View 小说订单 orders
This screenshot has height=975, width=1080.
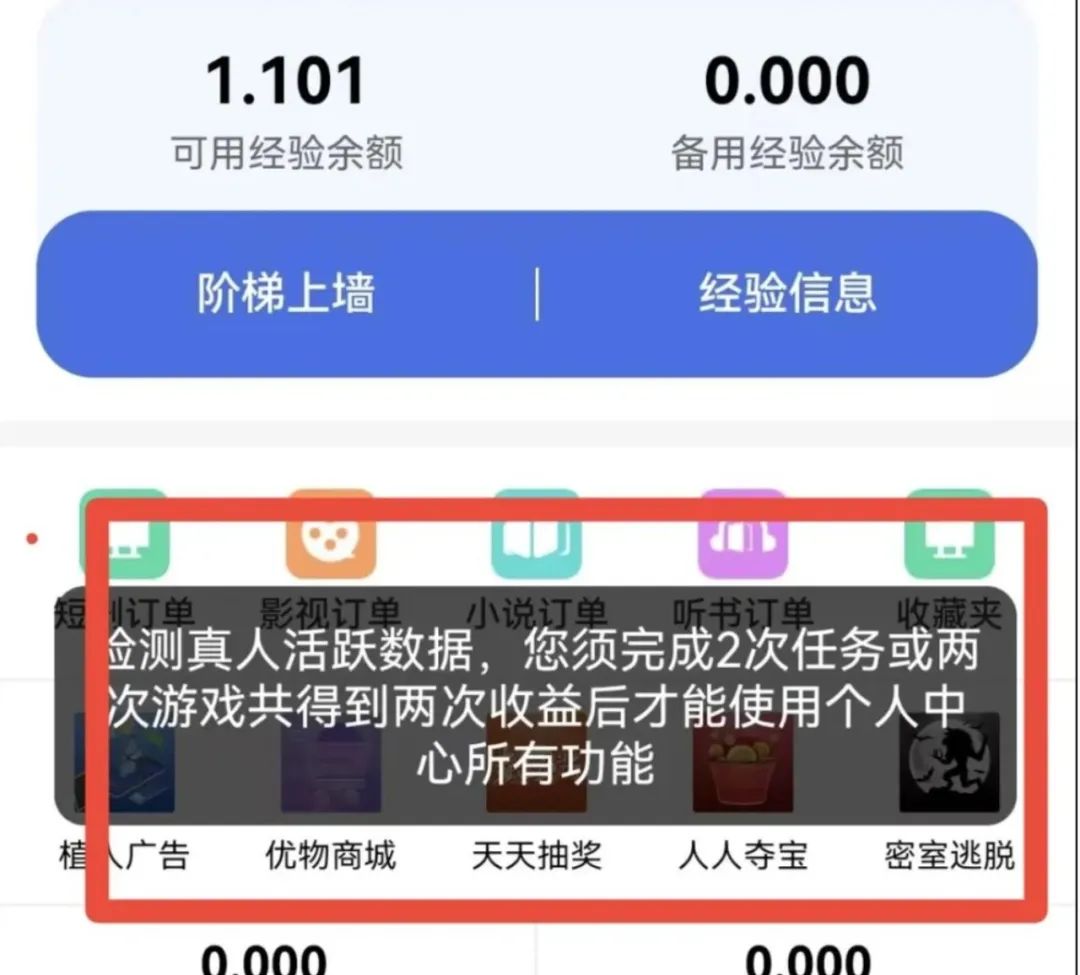tap(536, 536)
